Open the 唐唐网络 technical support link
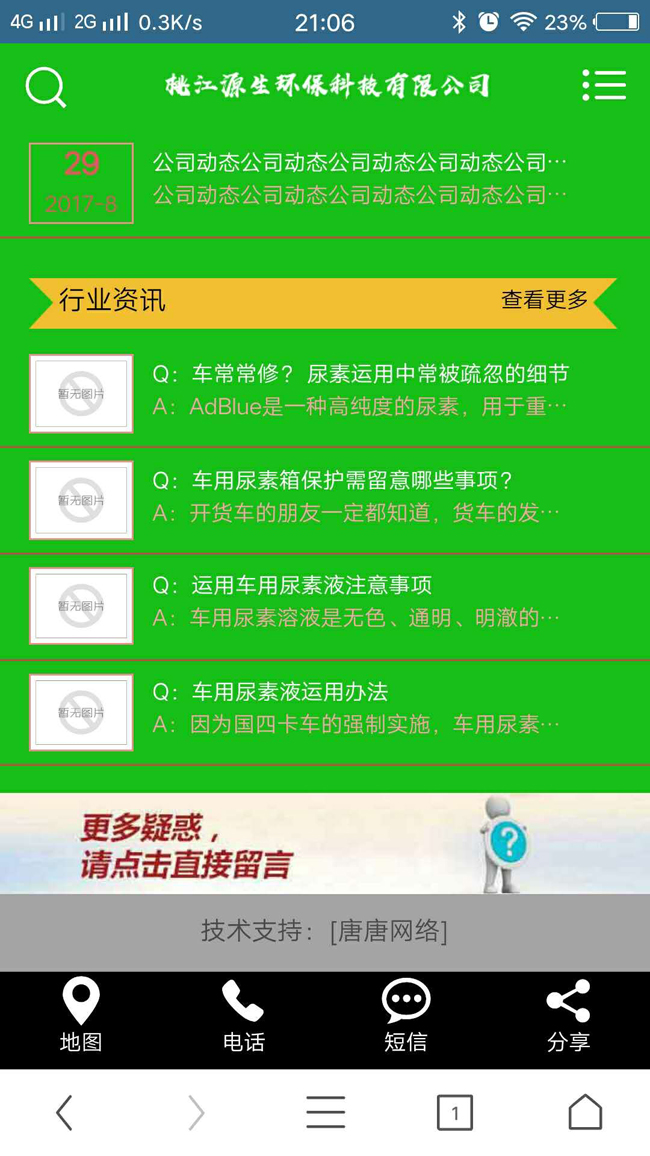 pyautogui.click(x=388, y=931)
